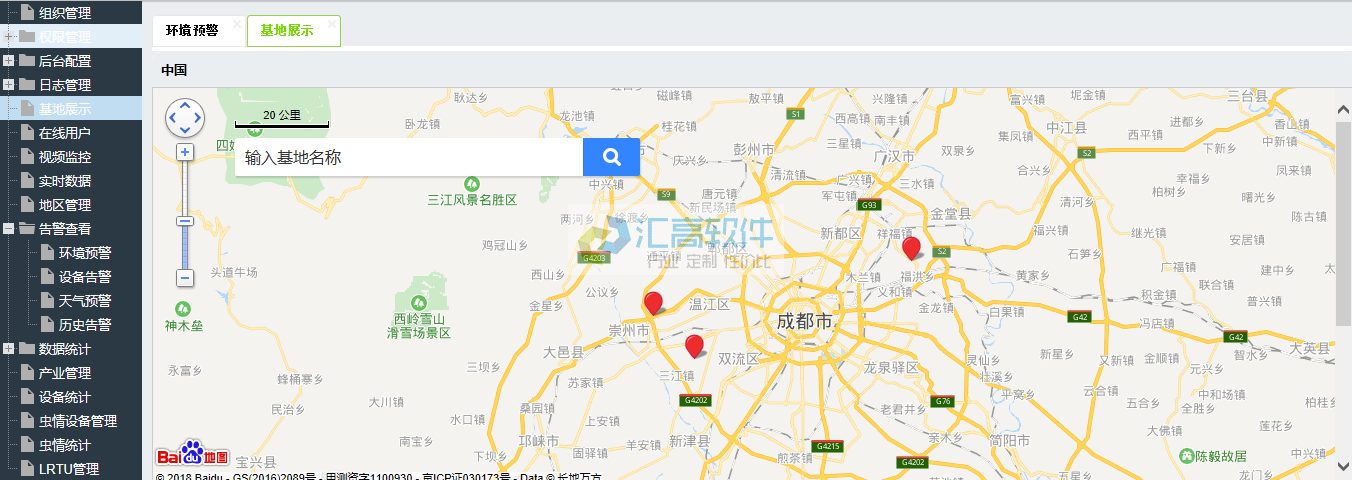
Task: Tap the base name search field
Action: tap(410, 157)
